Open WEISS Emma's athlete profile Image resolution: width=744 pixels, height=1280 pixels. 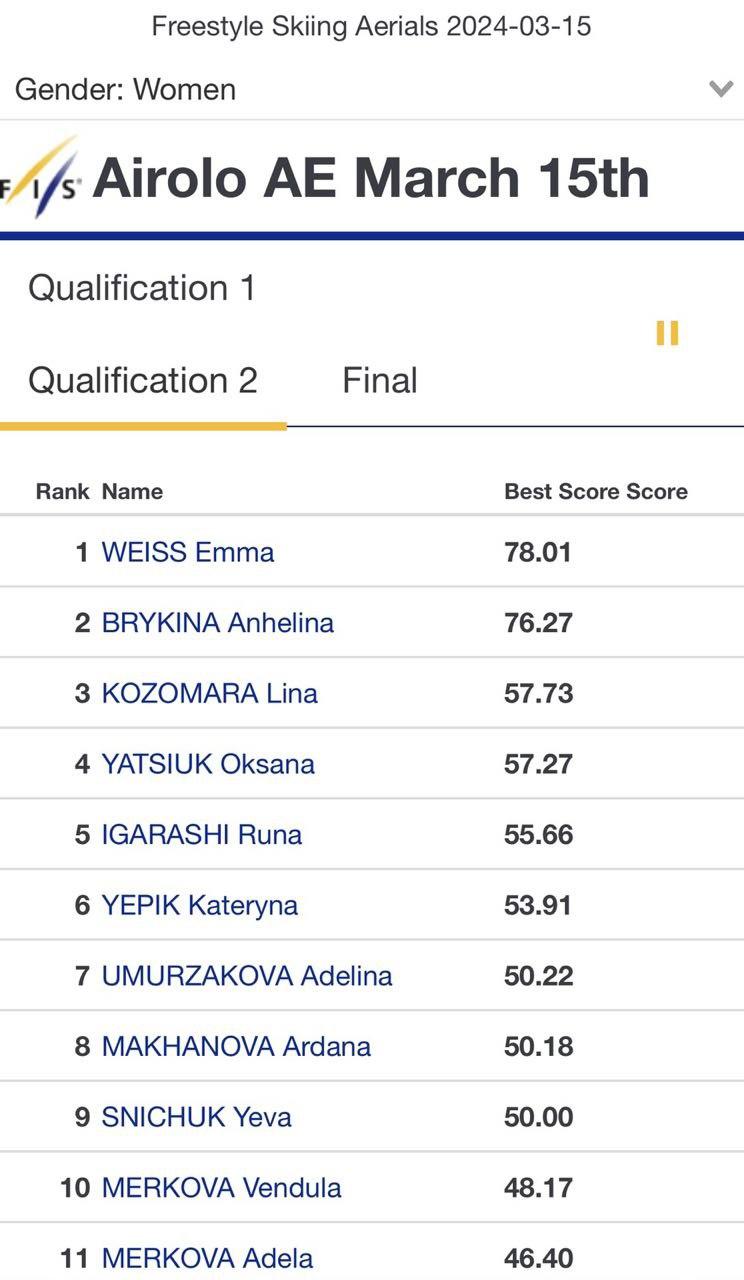click(x=188, y=552)
